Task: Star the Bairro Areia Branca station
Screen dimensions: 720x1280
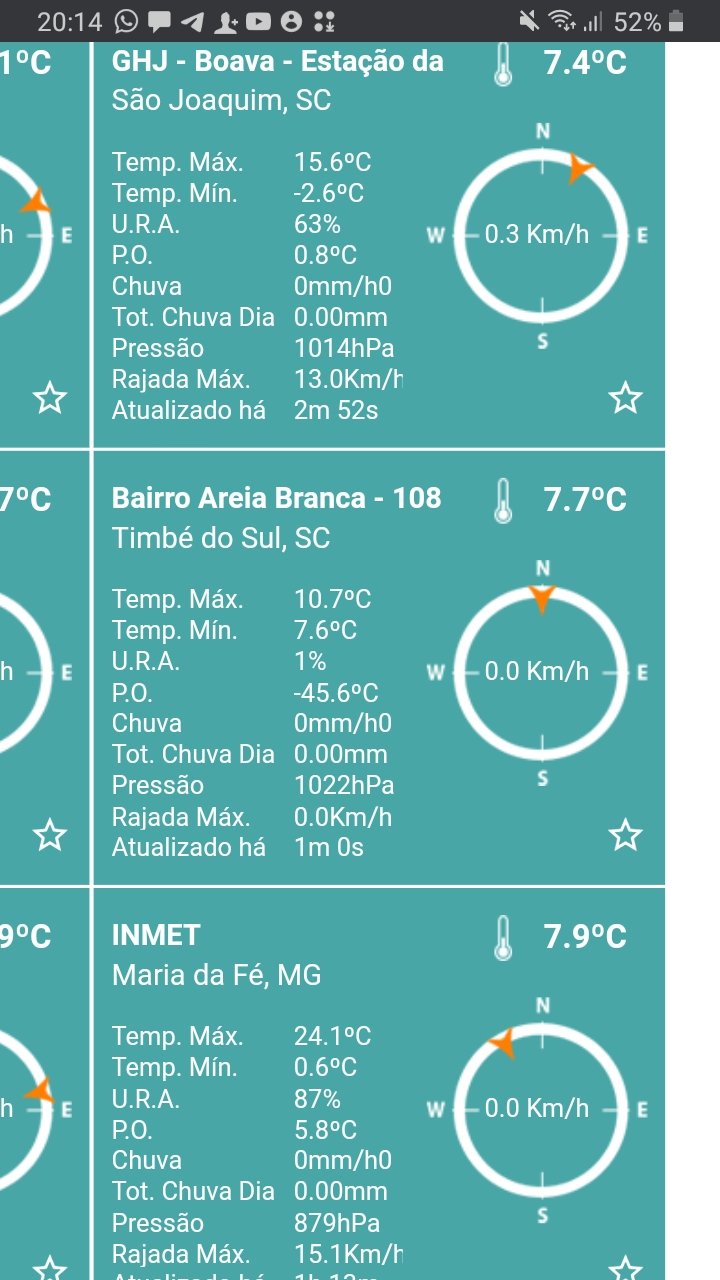Action: point(626,834)
